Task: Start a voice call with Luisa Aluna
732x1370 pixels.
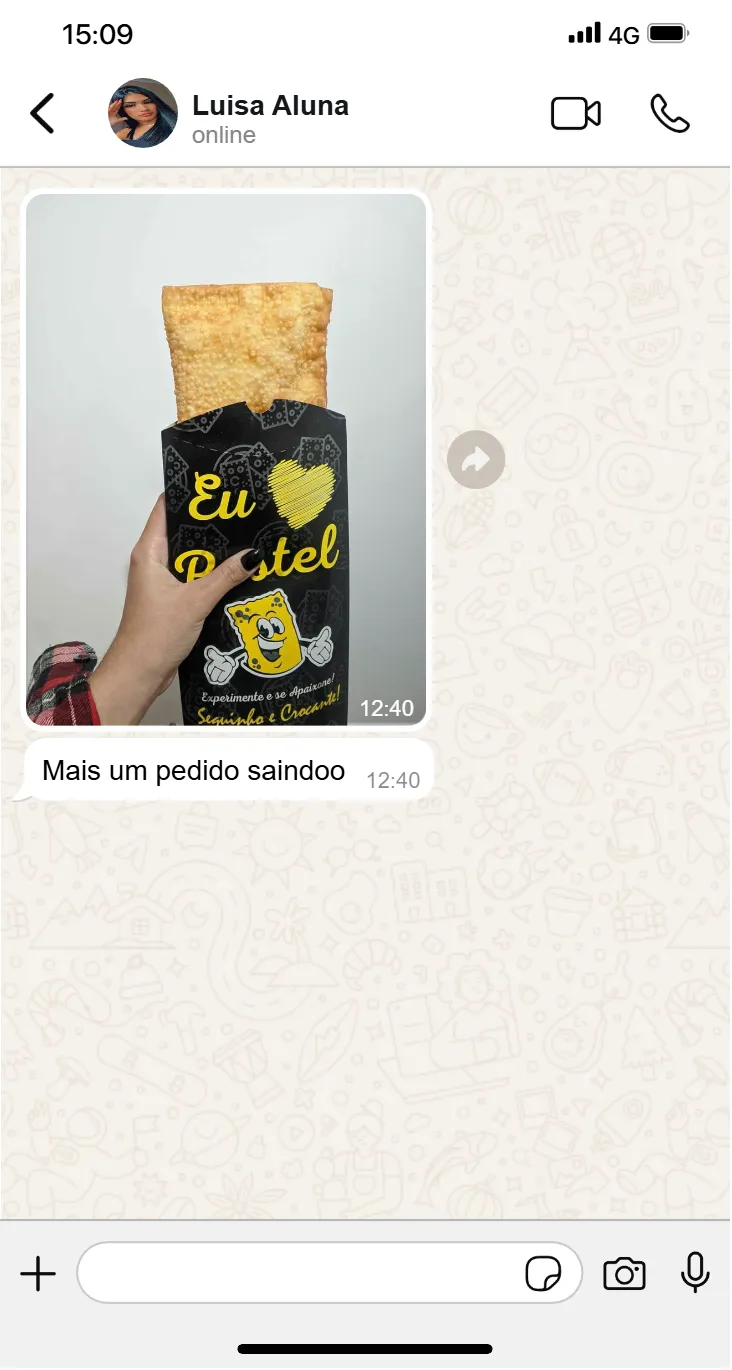Action: (x=669, y=114)
